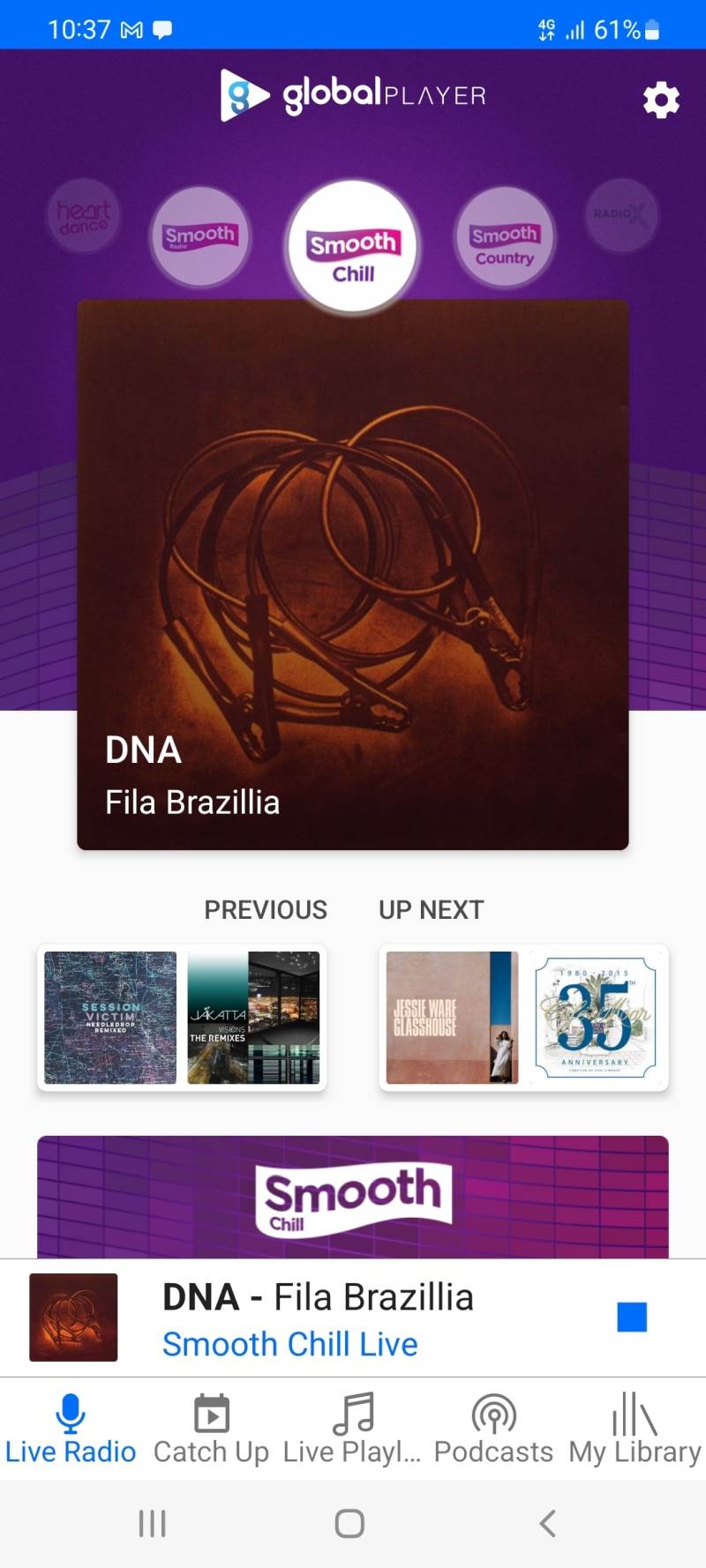Switch to the My Library tab

[x=635, y=1430]
